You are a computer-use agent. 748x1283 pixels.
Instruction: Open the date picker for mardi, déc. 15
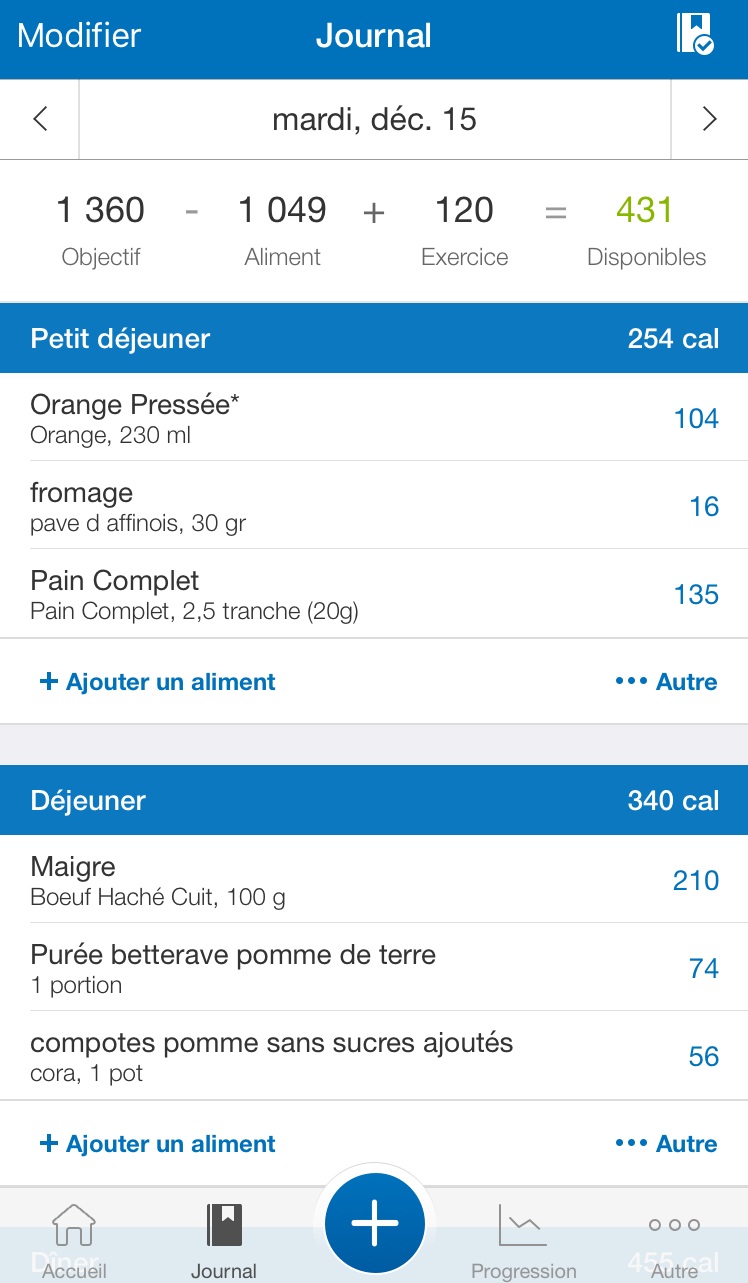click(374, 119)
